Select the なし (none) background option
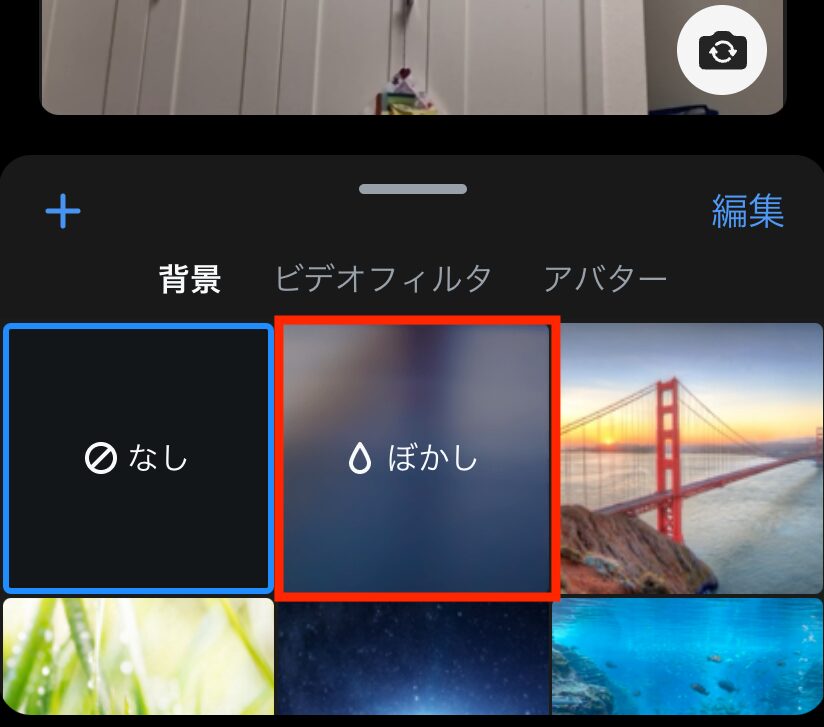 pos(138,459)
